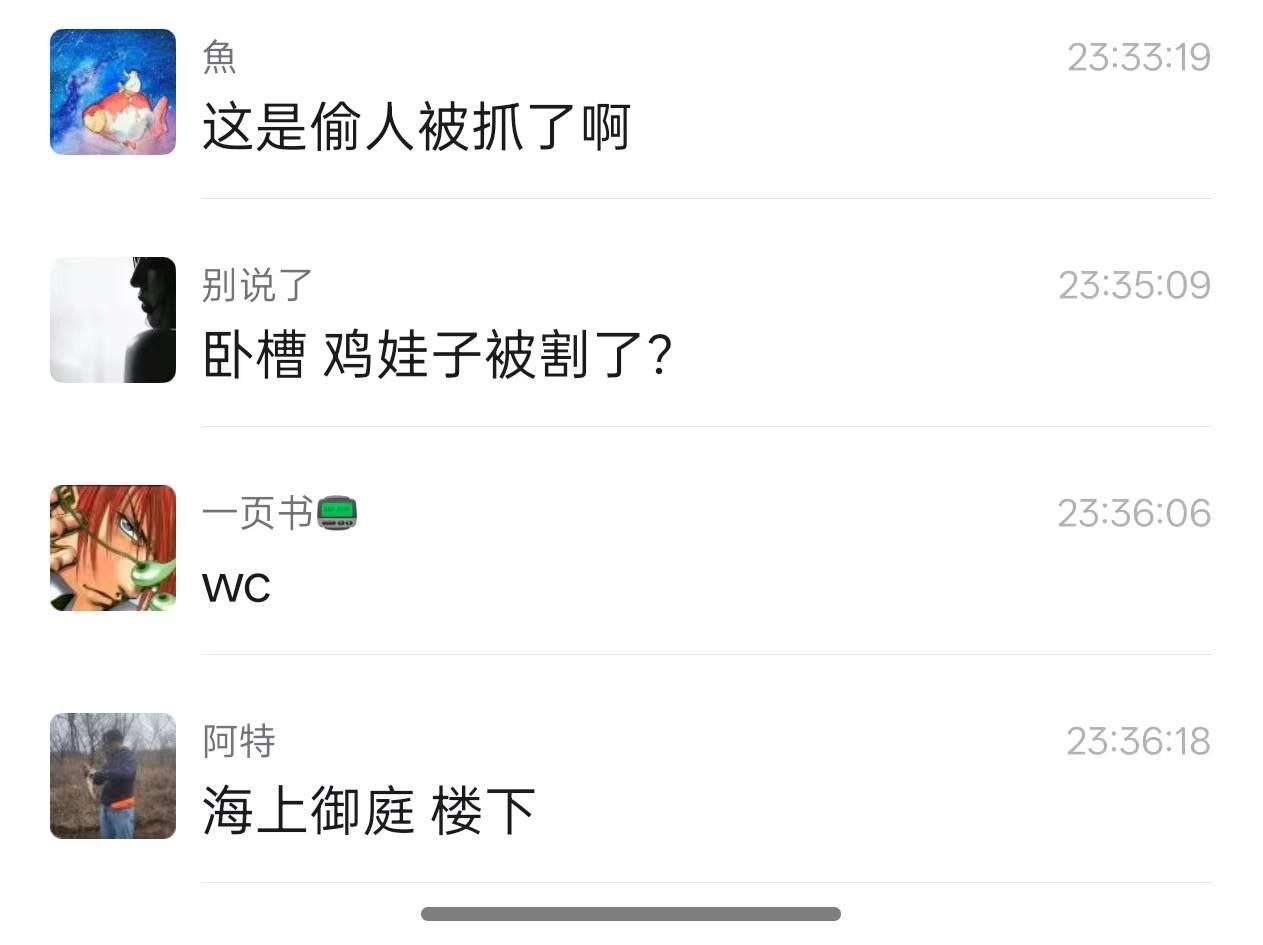Select the message 这是偷人被抓了啊
The width and height of the screenshot is (1263, 945).
tap(416, 129)
